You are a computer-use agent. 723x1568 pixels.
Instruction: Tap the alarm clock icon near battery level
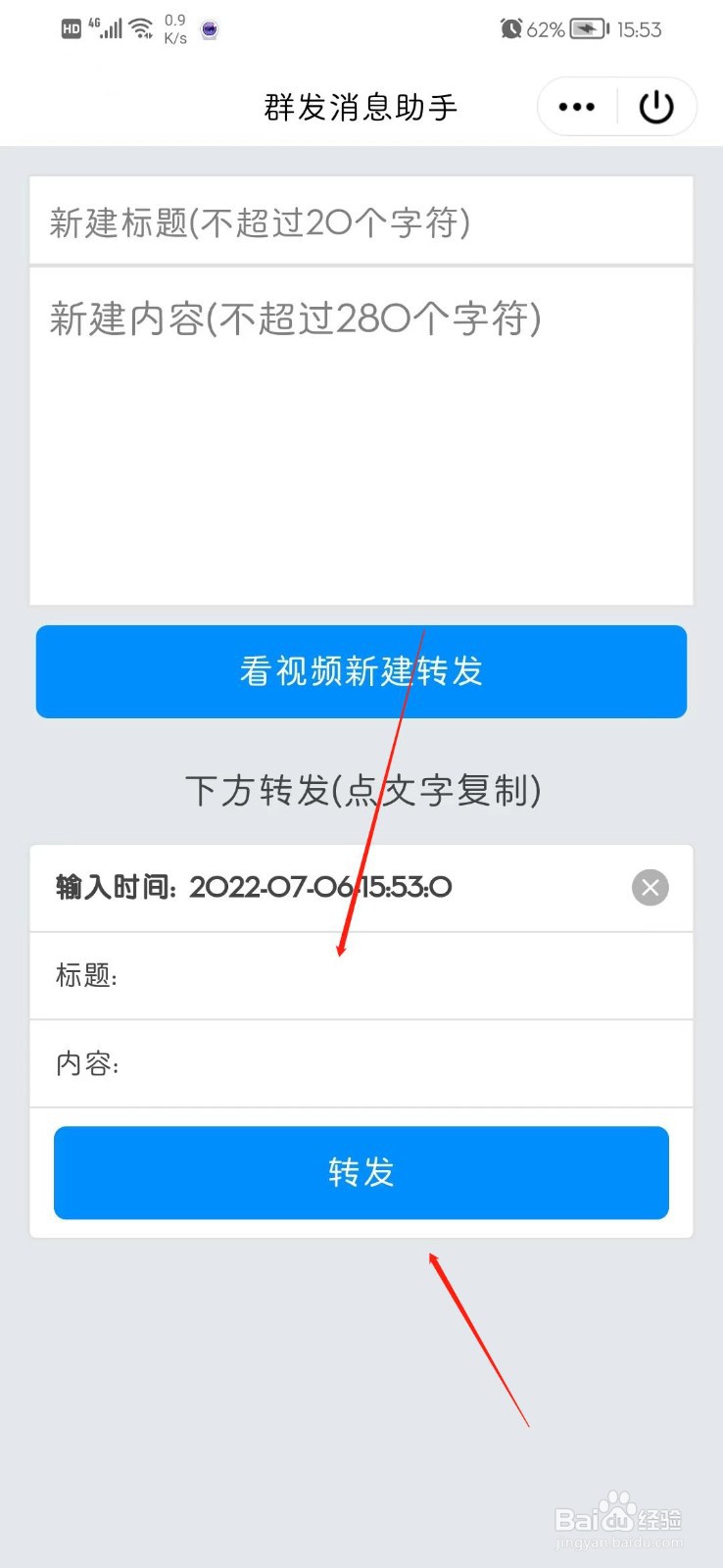pyautogui.click(x=511, y=27)
